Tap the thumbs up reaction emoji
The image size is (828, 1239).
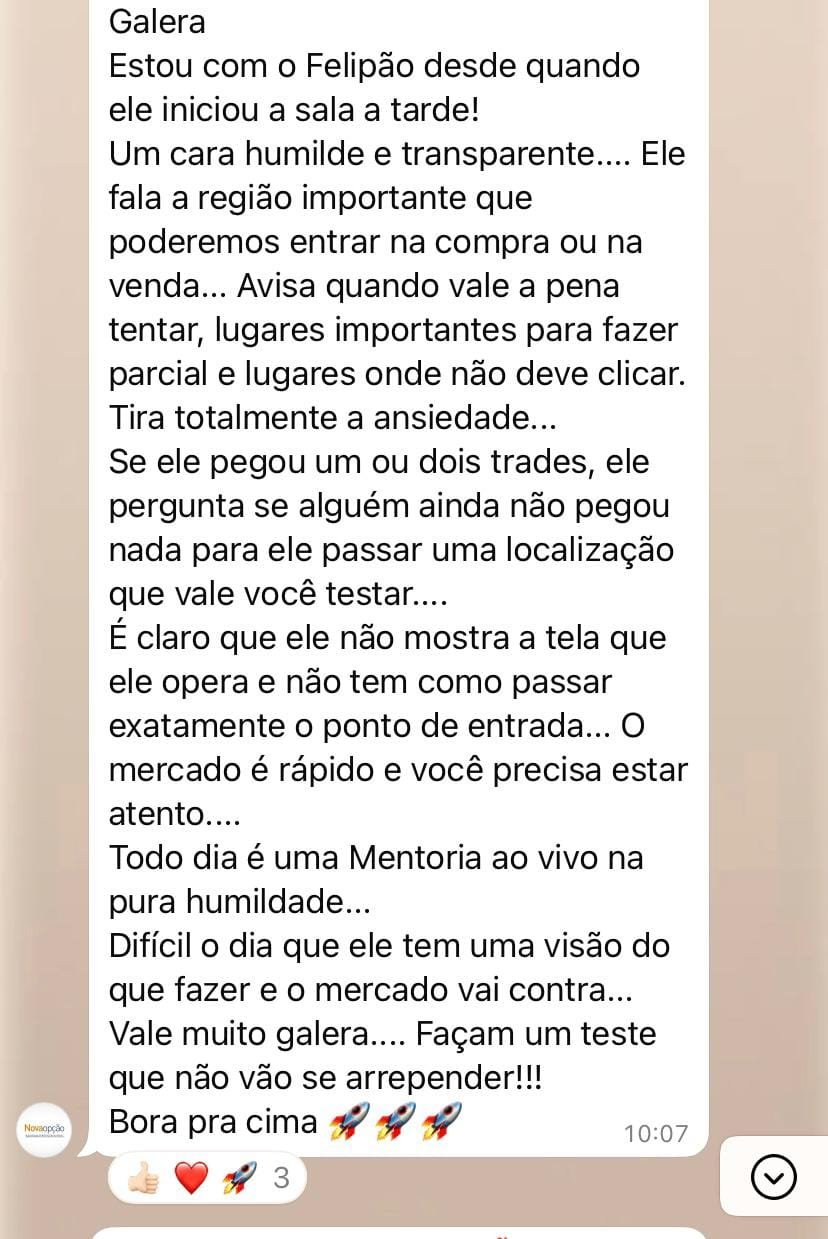coord(146,1178)
